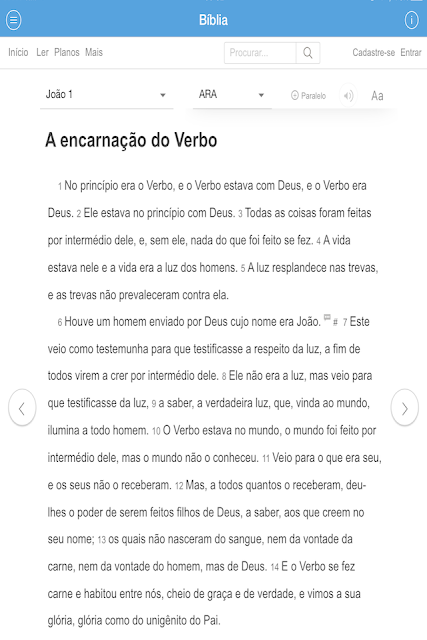Tap Entrar to log in
Screen dimensions: 427x640
click(x=411, y=53)
